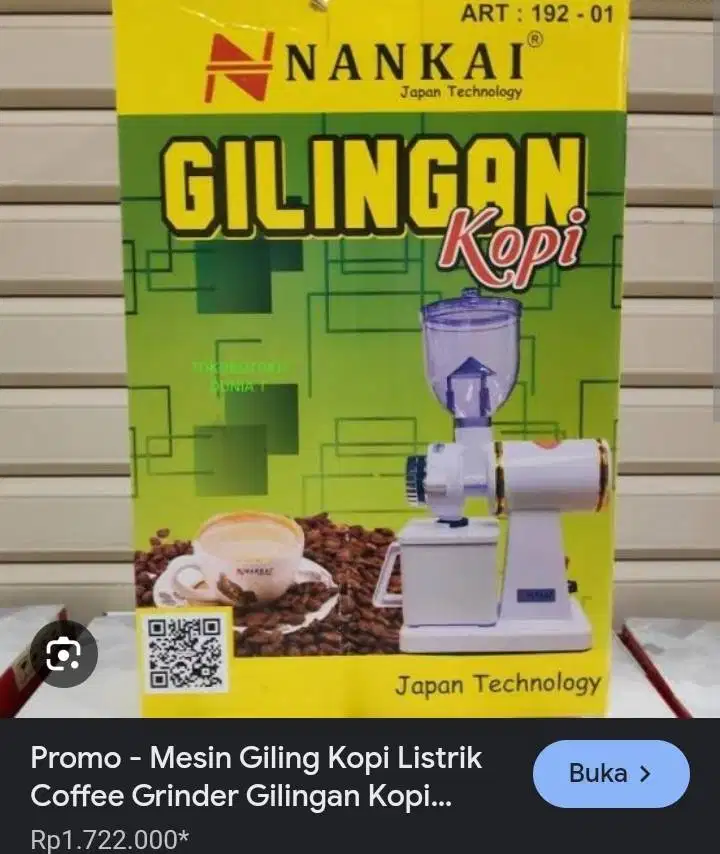Tap the Buka button
The width and height of the screenshot is (720, 854).
[x=610, y=773]
